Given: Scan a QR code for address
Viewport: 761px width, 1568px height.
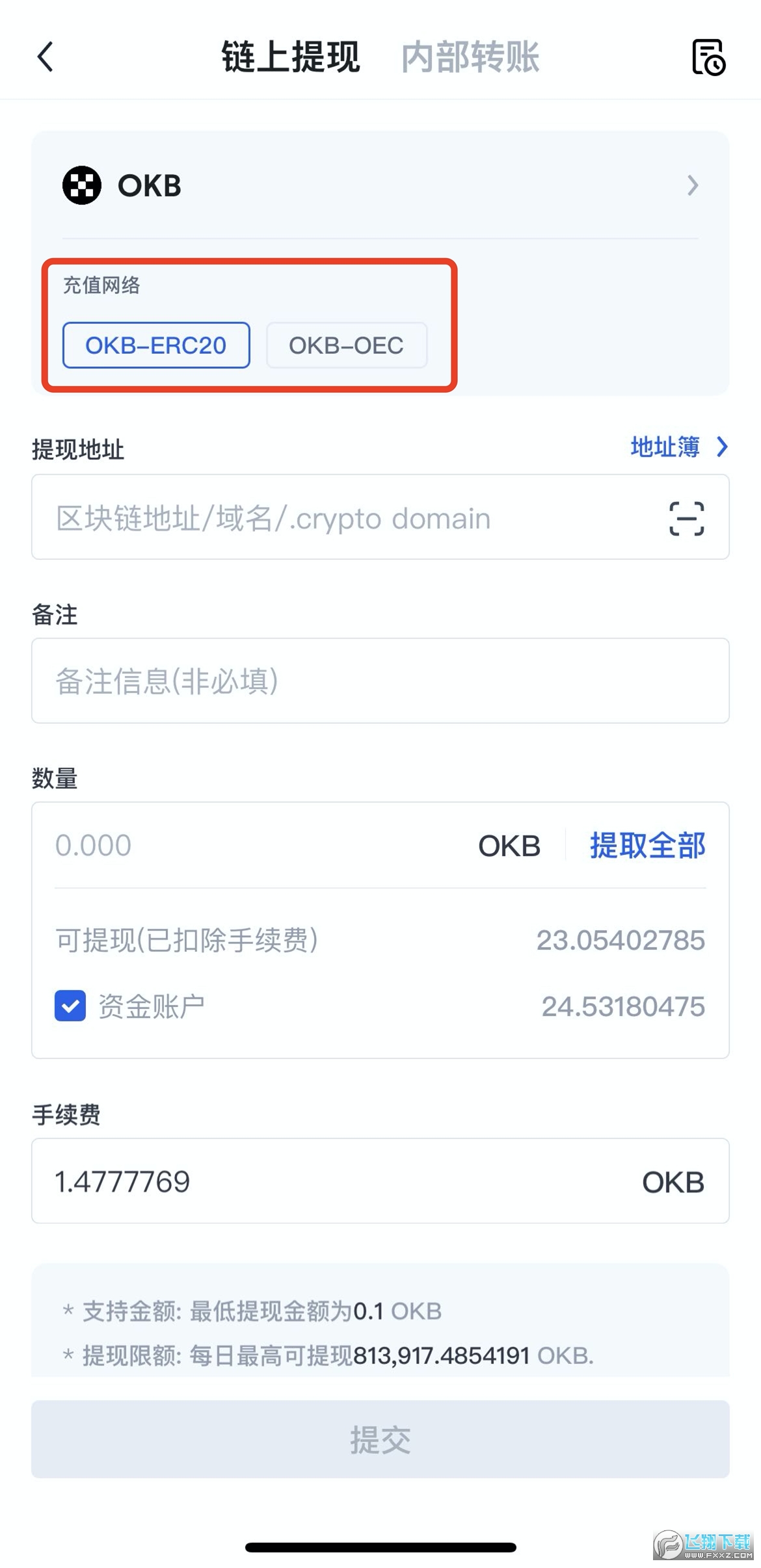Looking at the screenshot, I should (686, 519).
